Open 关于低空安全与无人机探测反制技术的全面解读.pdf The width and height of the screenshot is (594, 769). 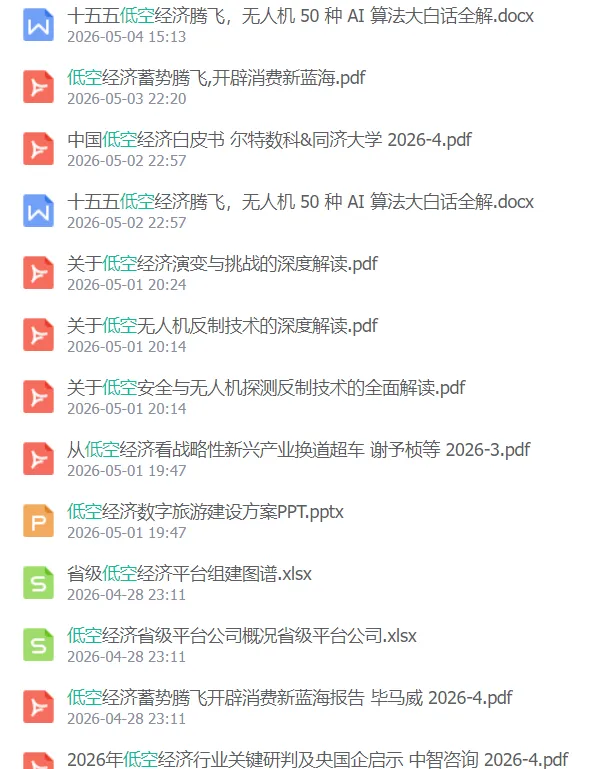point(266,388)
